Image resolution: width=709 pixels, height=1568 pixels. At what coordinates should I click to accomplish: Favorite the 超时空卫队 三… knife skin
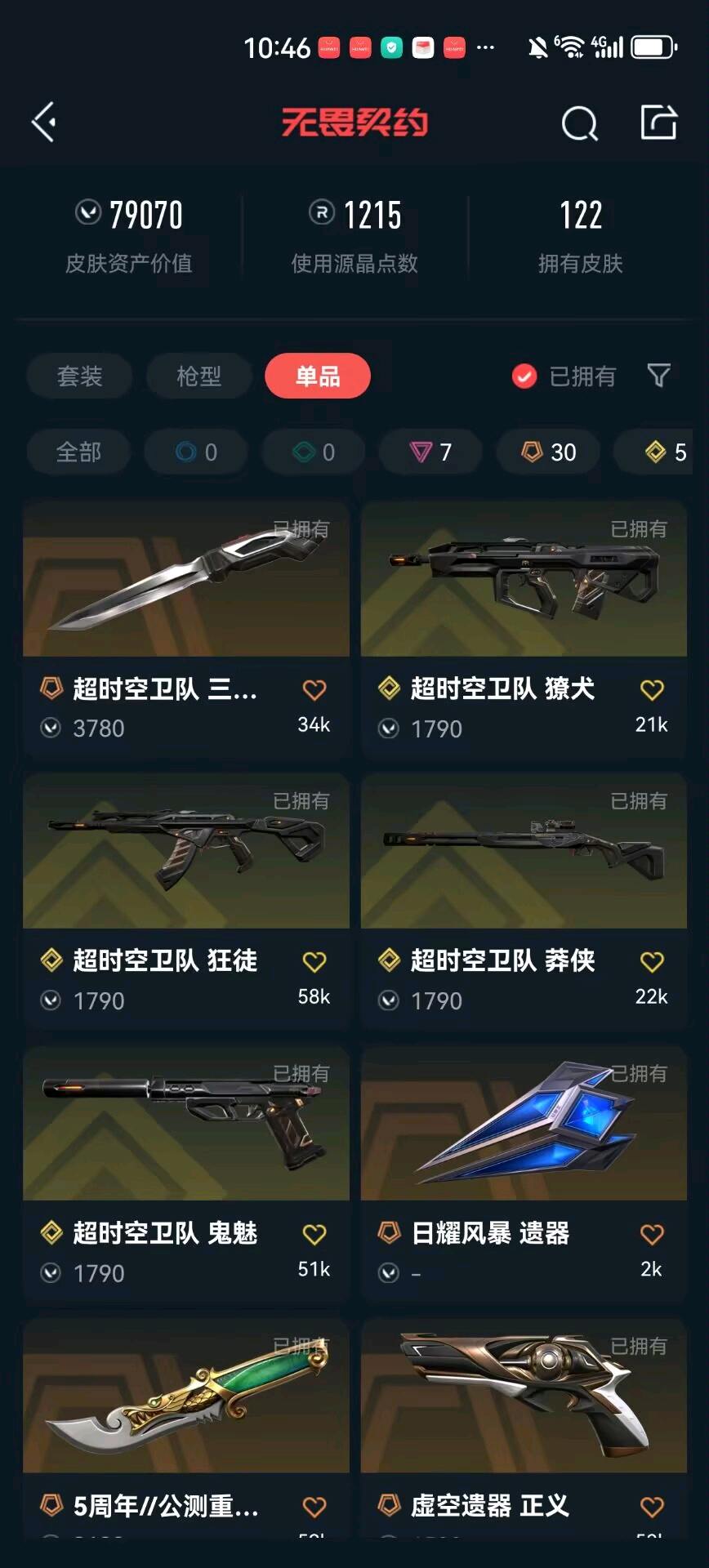click(x=314, y=690)
